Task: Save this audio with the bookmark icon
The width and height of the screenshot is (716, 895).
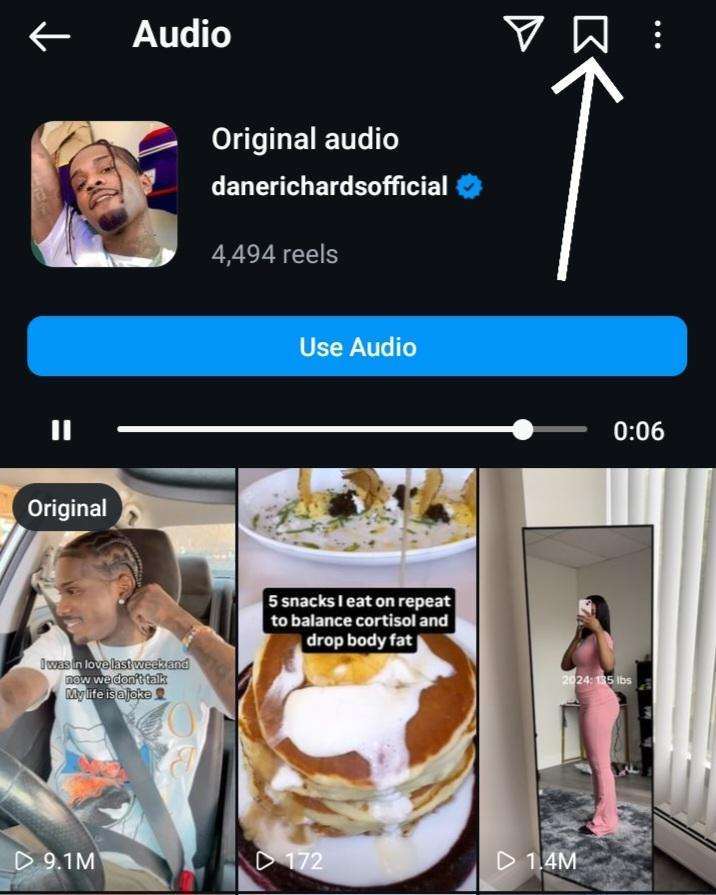Action: [590, 35]
